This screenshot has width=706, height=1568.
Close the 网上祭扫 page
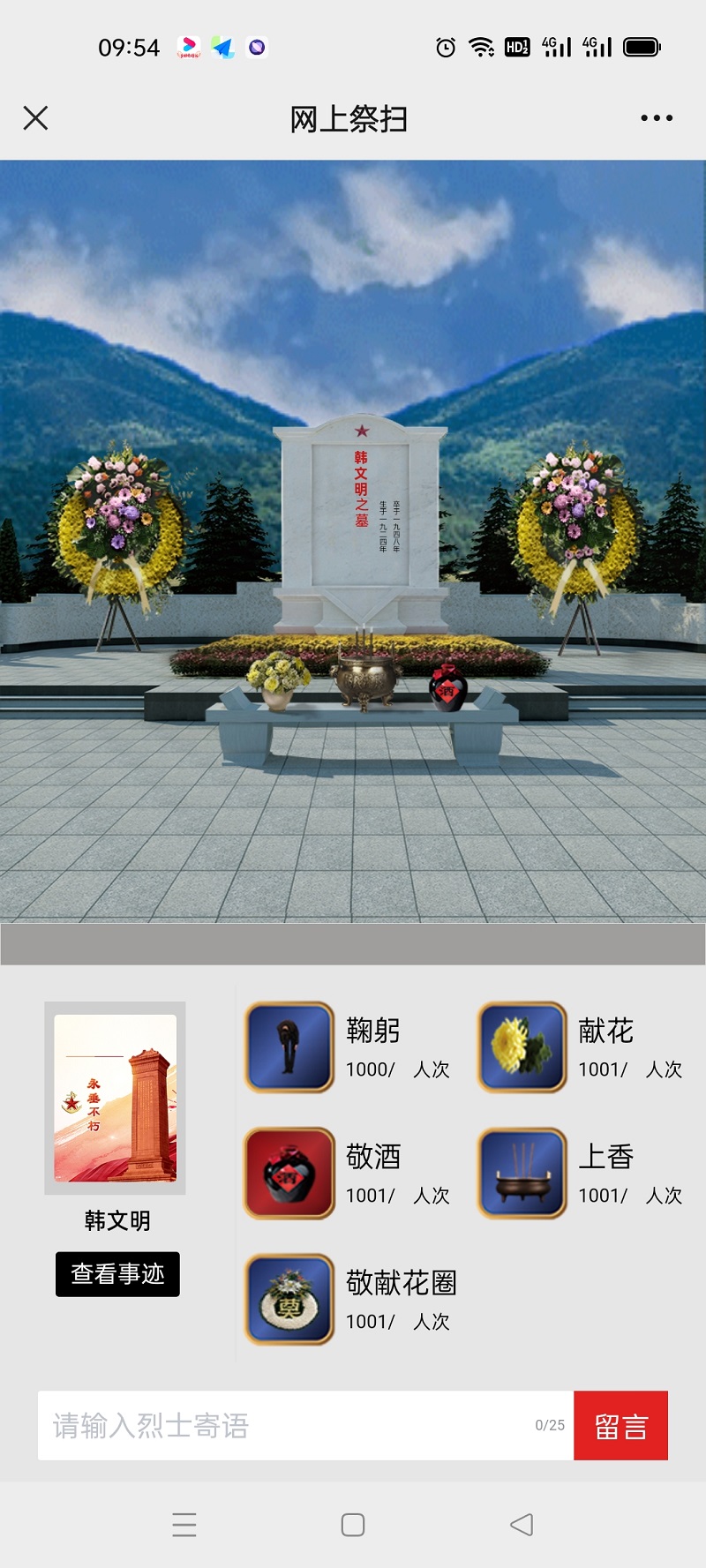coord(35,118)
